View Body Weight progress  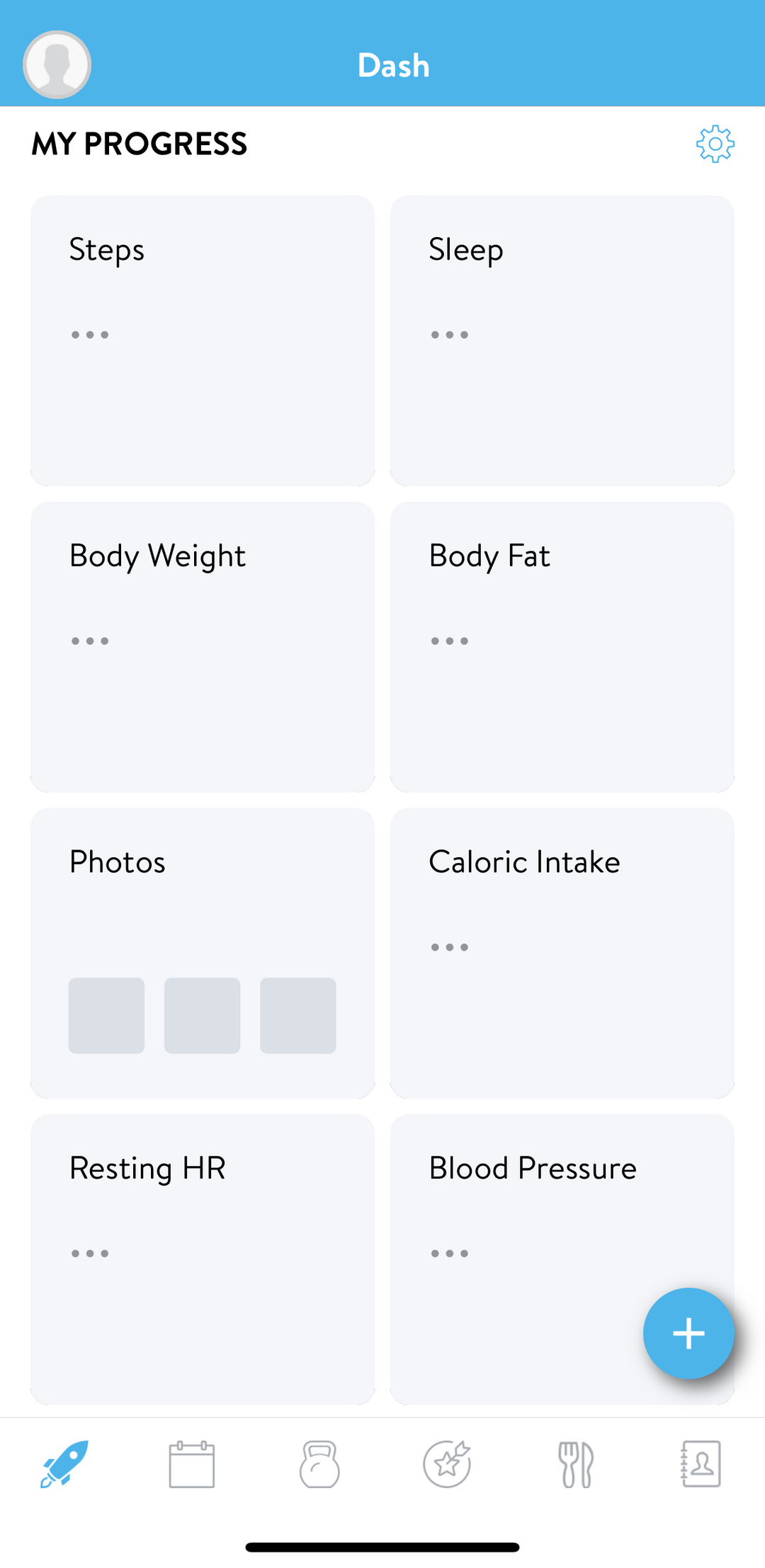click(x=203, y=647)
